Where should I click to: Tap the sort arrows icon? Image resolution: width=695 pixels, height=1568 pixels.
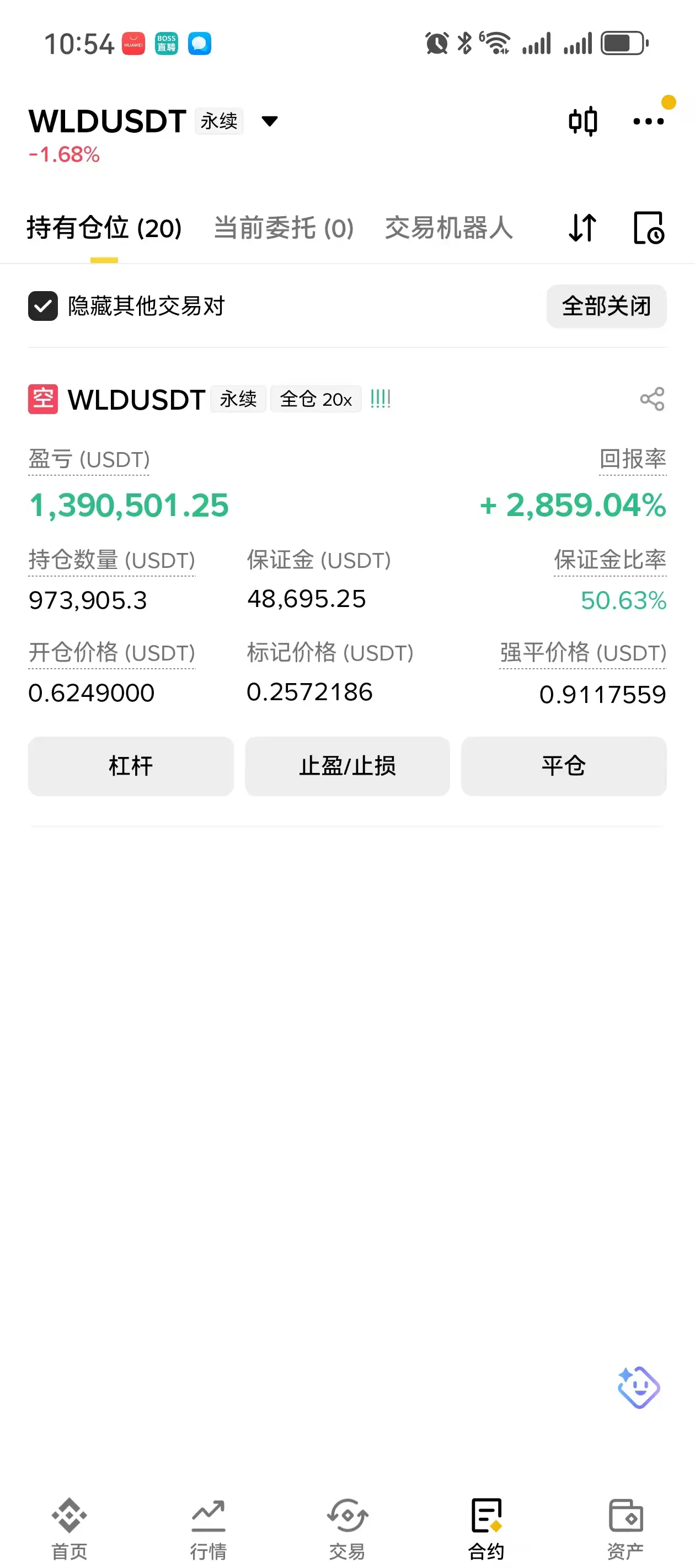click(582, 228)
